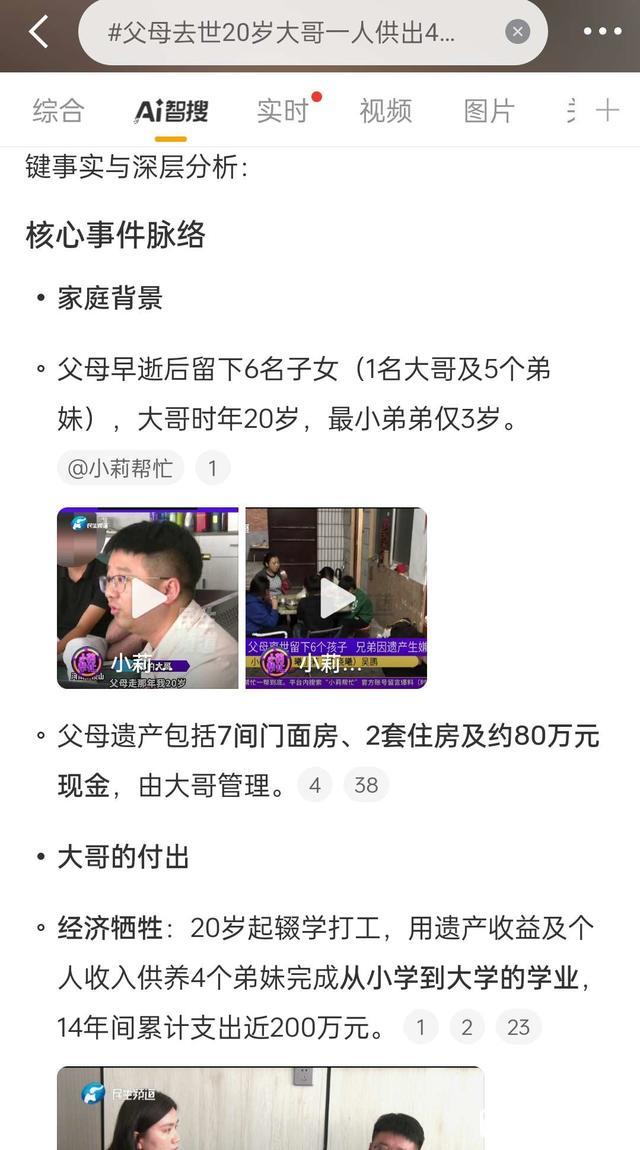Viewport: 640px width, 1150px height.
Task: Play the video of the family at the table
Action: tap(336, 598)
